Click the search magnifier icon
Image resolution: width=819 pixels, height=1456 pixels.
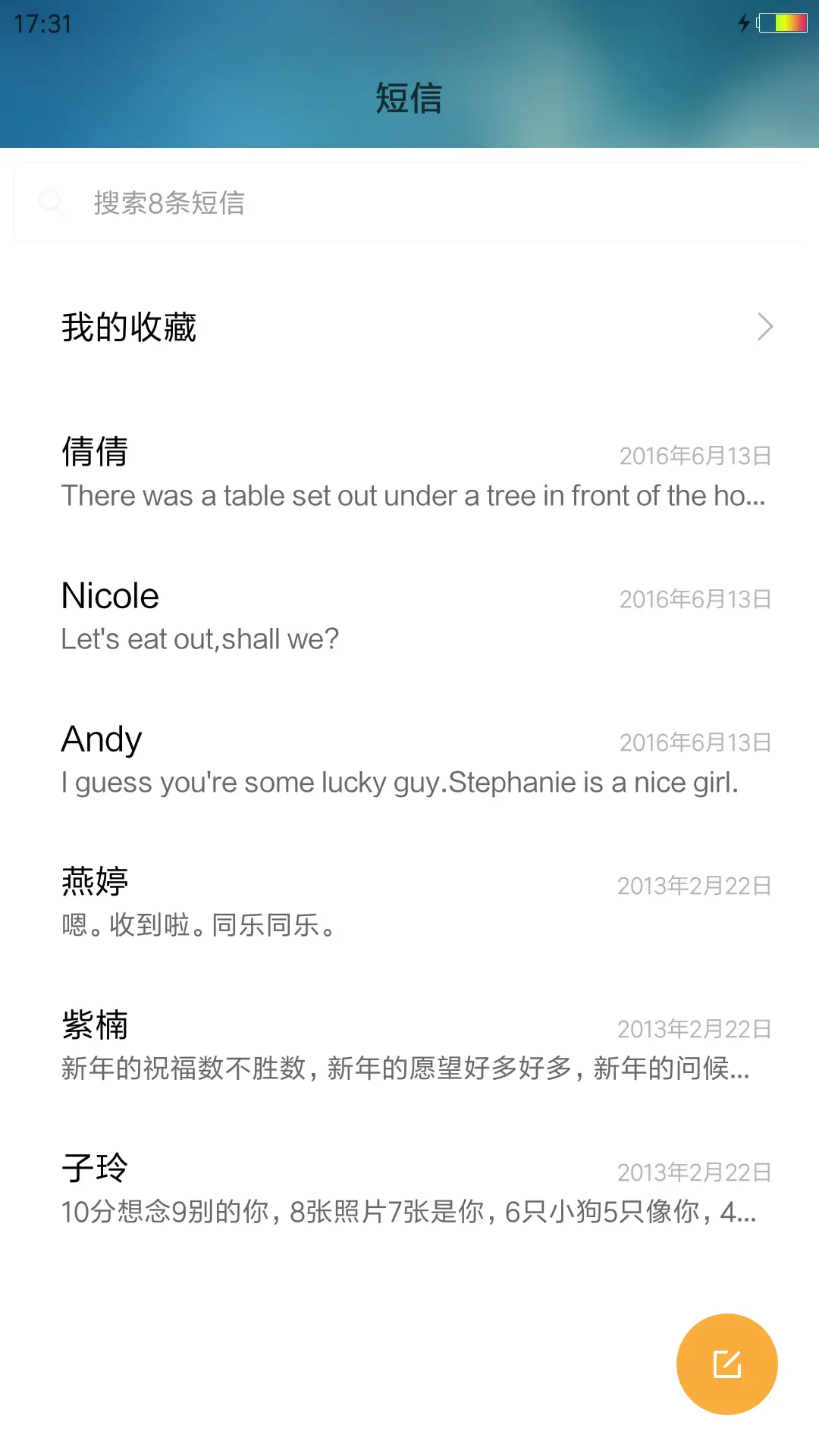pyautogui.click(x=51, y=201)
